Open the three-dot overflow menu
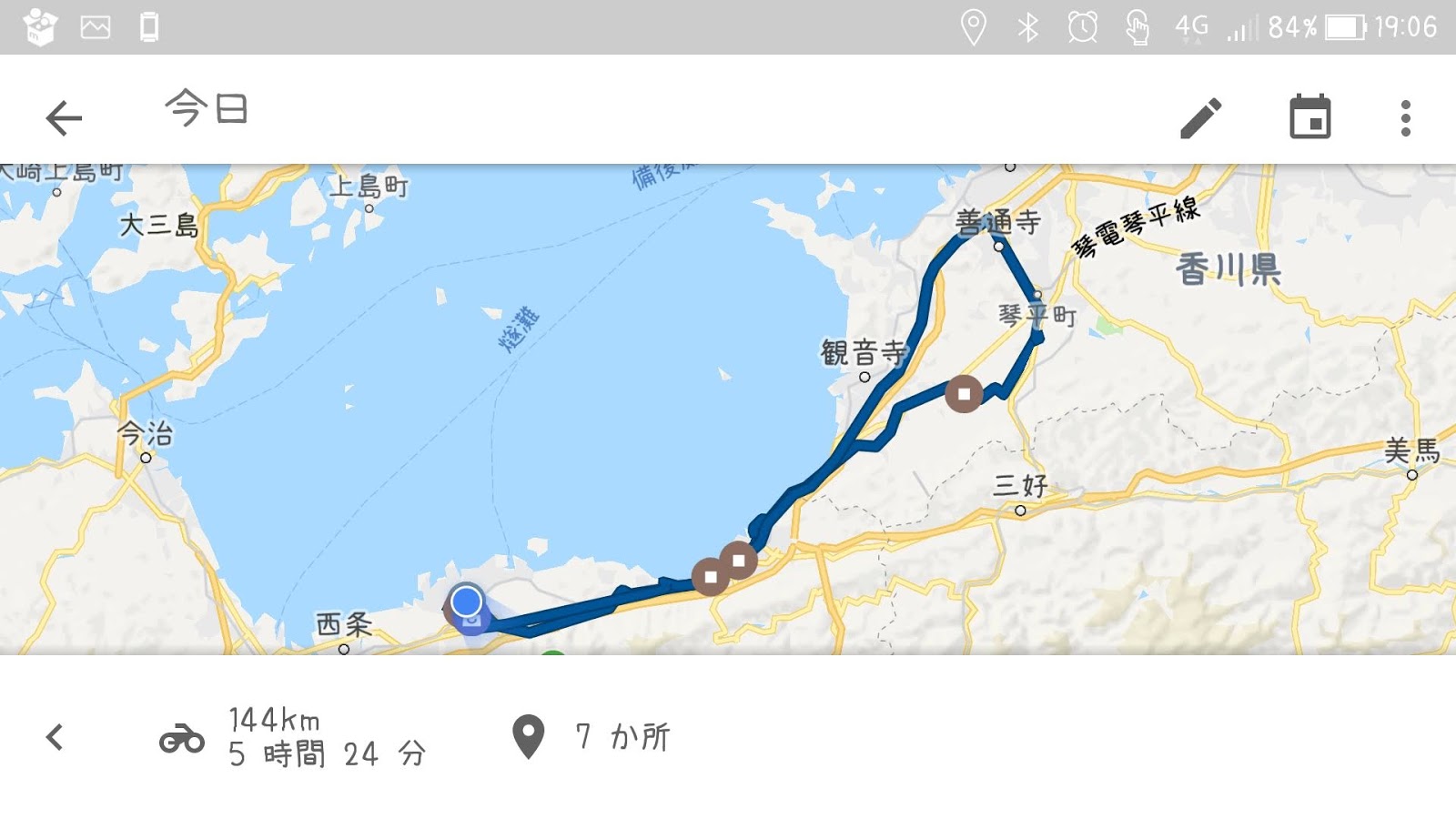This screenshot has height=819, width=1456. pyautogui.click(x=1405, y=118)
